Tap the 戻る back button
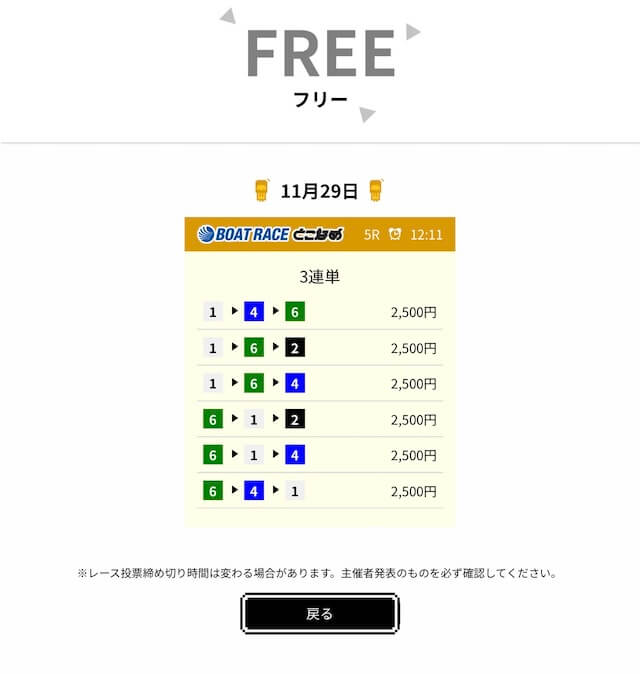This screenshot has width=640, height=674. pos(320,614)
